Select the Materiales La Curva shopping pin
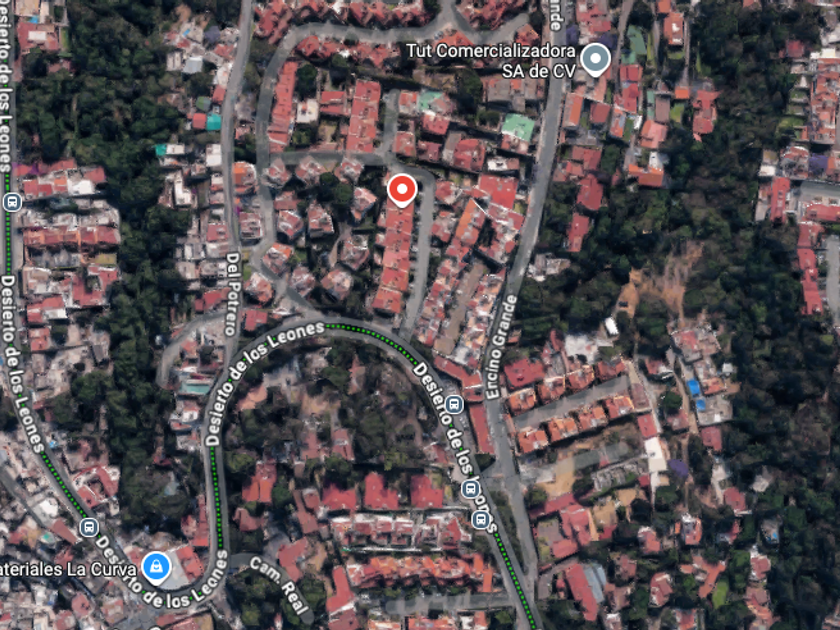Screen dimensions: 840x630 156,568
